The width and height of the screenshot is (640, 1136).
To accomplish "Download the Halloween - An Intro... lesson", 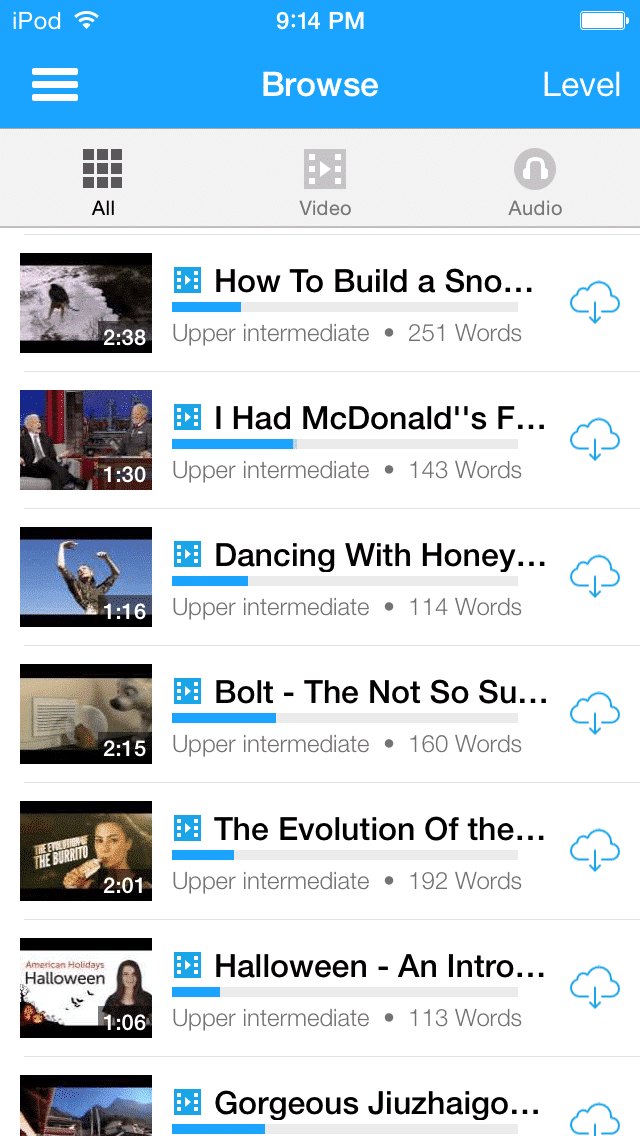I will 595,988.
